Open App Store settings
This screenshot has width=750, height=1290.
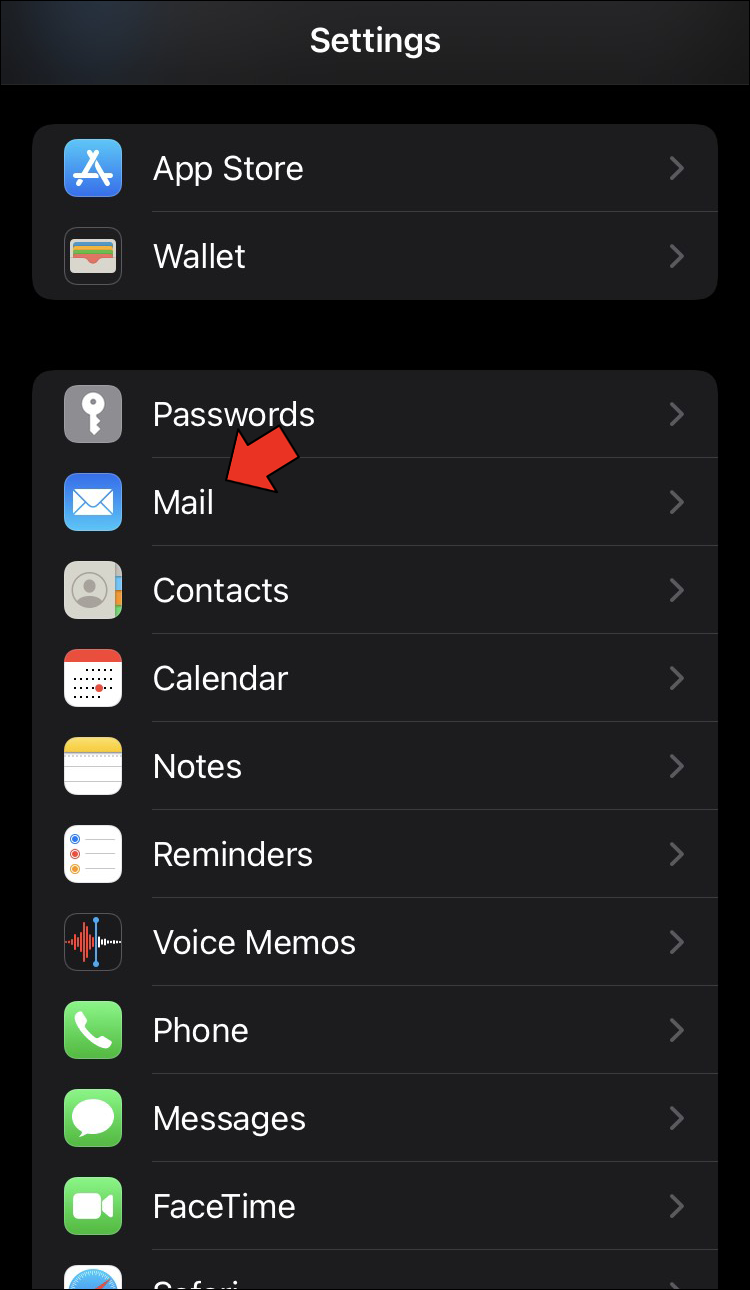click(x=375, y=168)
